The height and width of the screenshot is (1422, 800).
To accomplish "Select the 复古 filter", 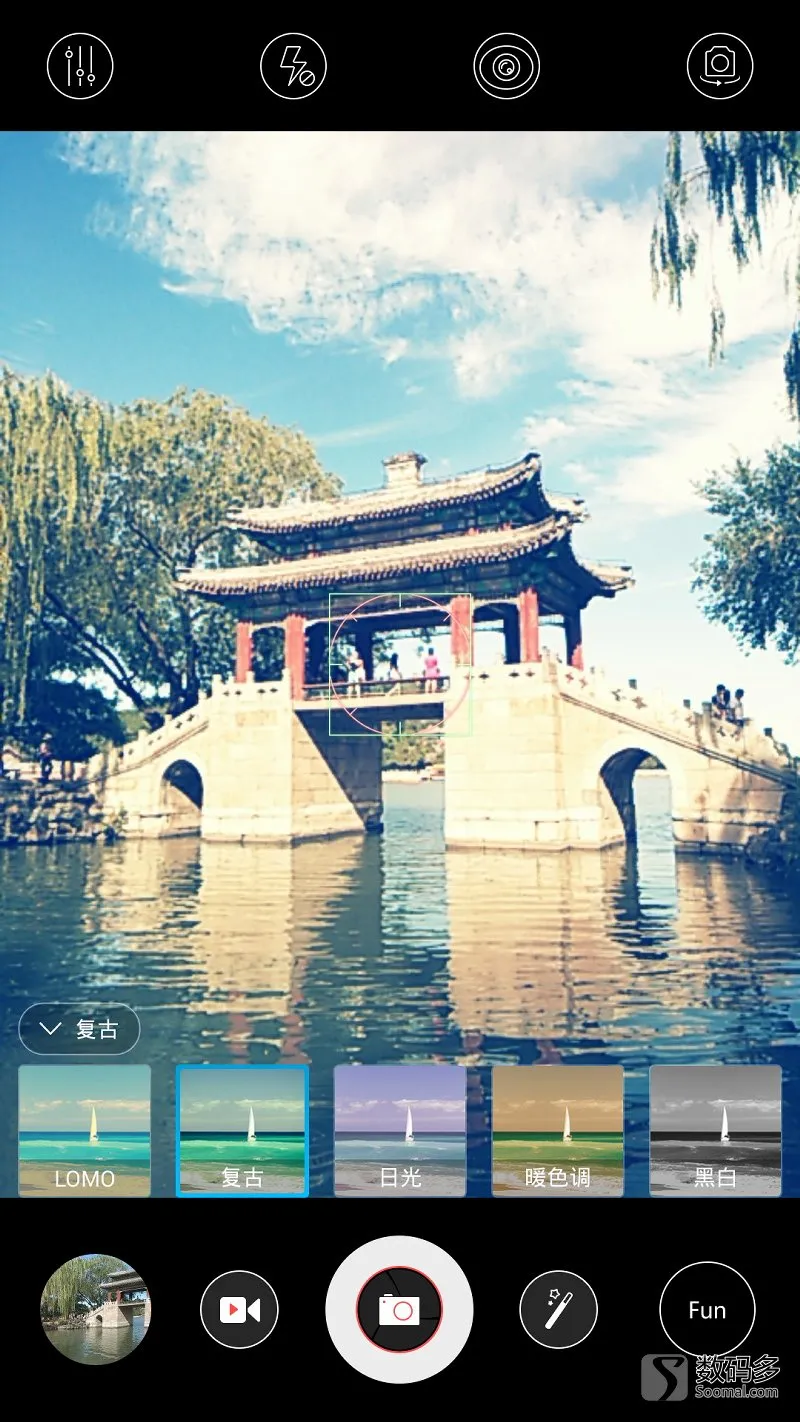I will pos(242,1130).
